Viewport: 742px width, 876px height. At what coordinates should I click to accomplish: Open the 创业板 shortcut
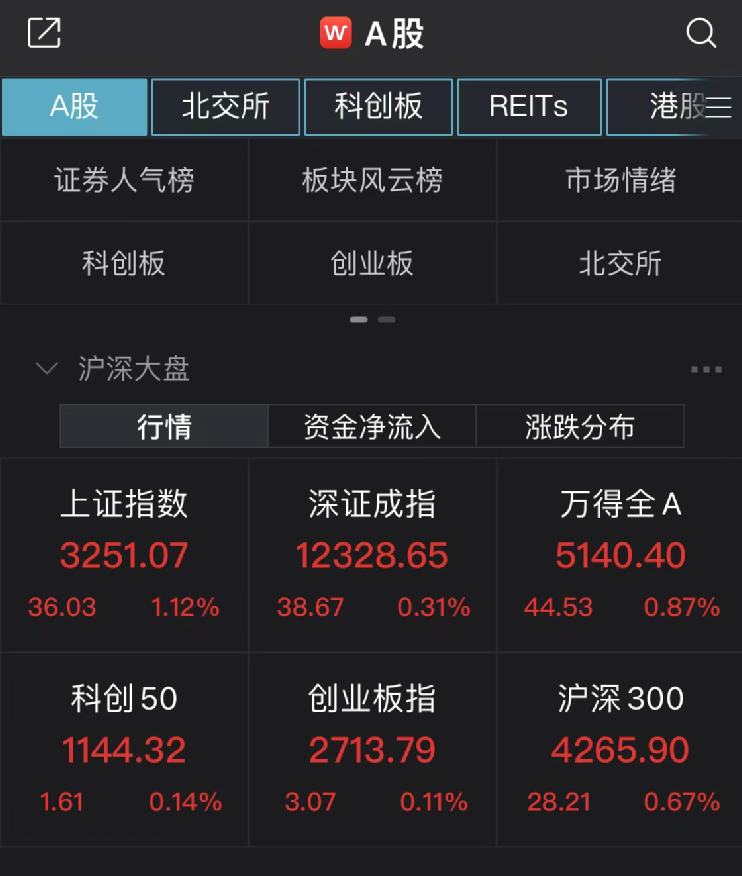click(372, 263)
